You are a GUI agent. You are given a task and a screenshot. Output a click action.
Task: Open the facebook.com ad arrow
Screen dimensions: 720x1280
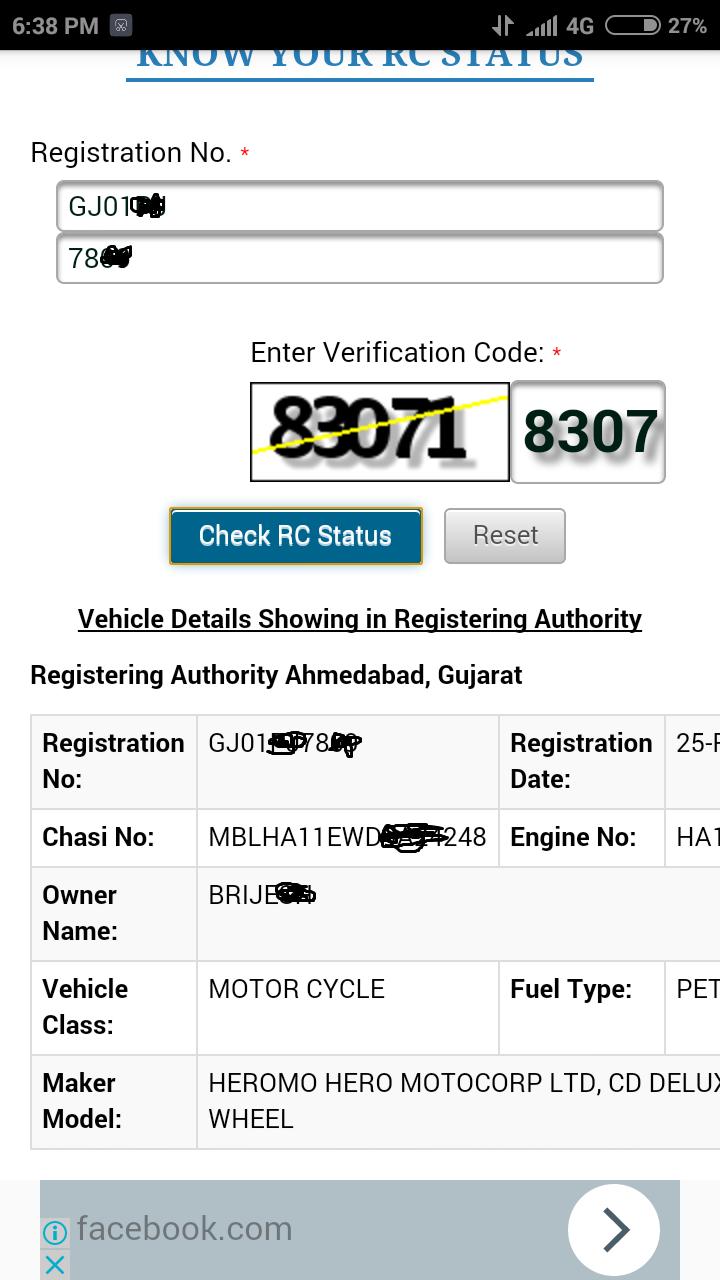pos(613,1230)
